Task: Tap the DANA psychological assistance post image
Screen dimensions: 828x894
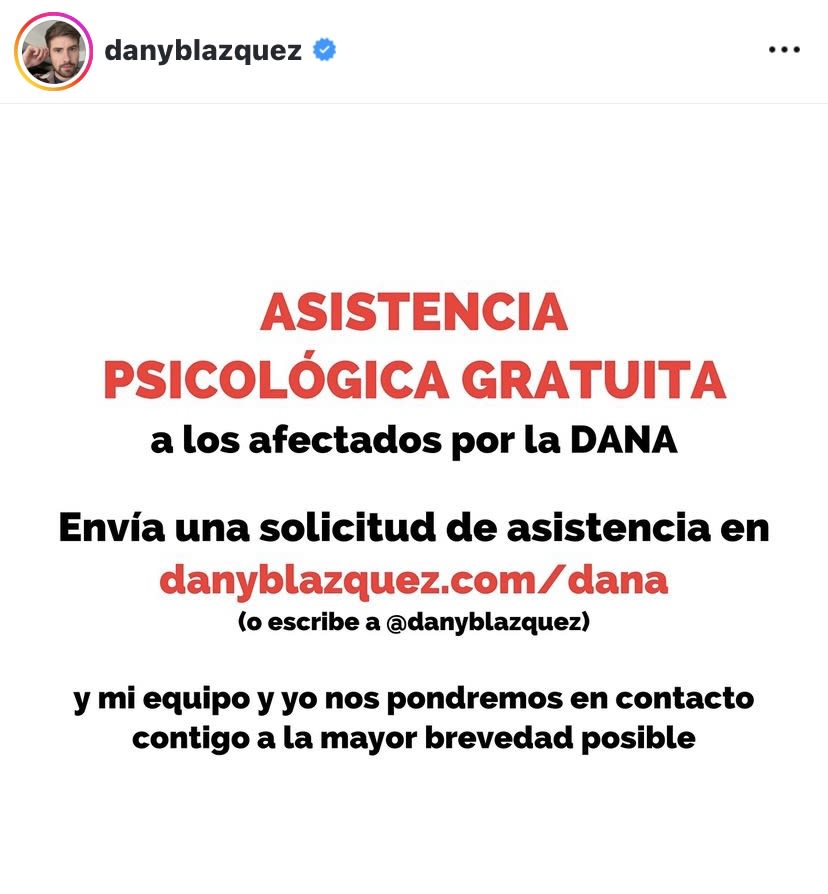Action: coord(414,500)
